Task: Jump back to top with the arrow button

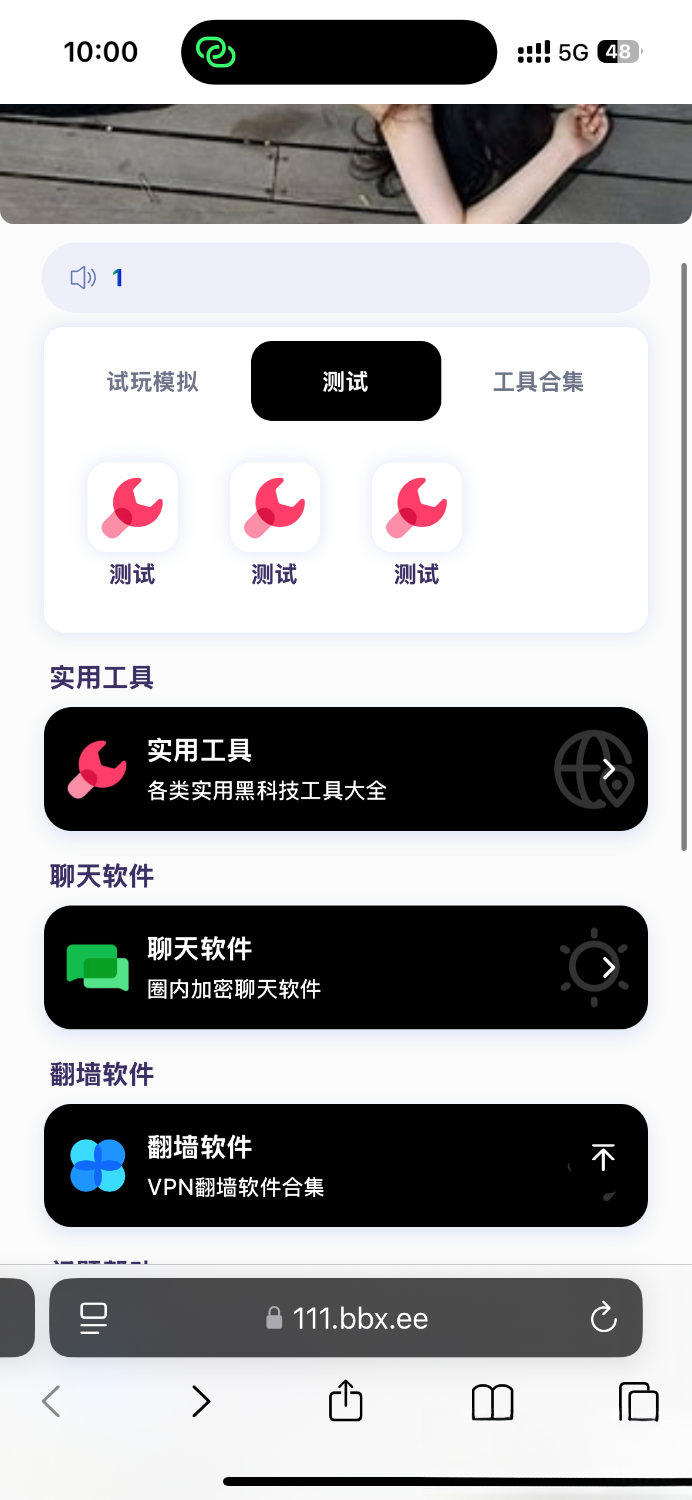Action: (x=602, y=1157)
